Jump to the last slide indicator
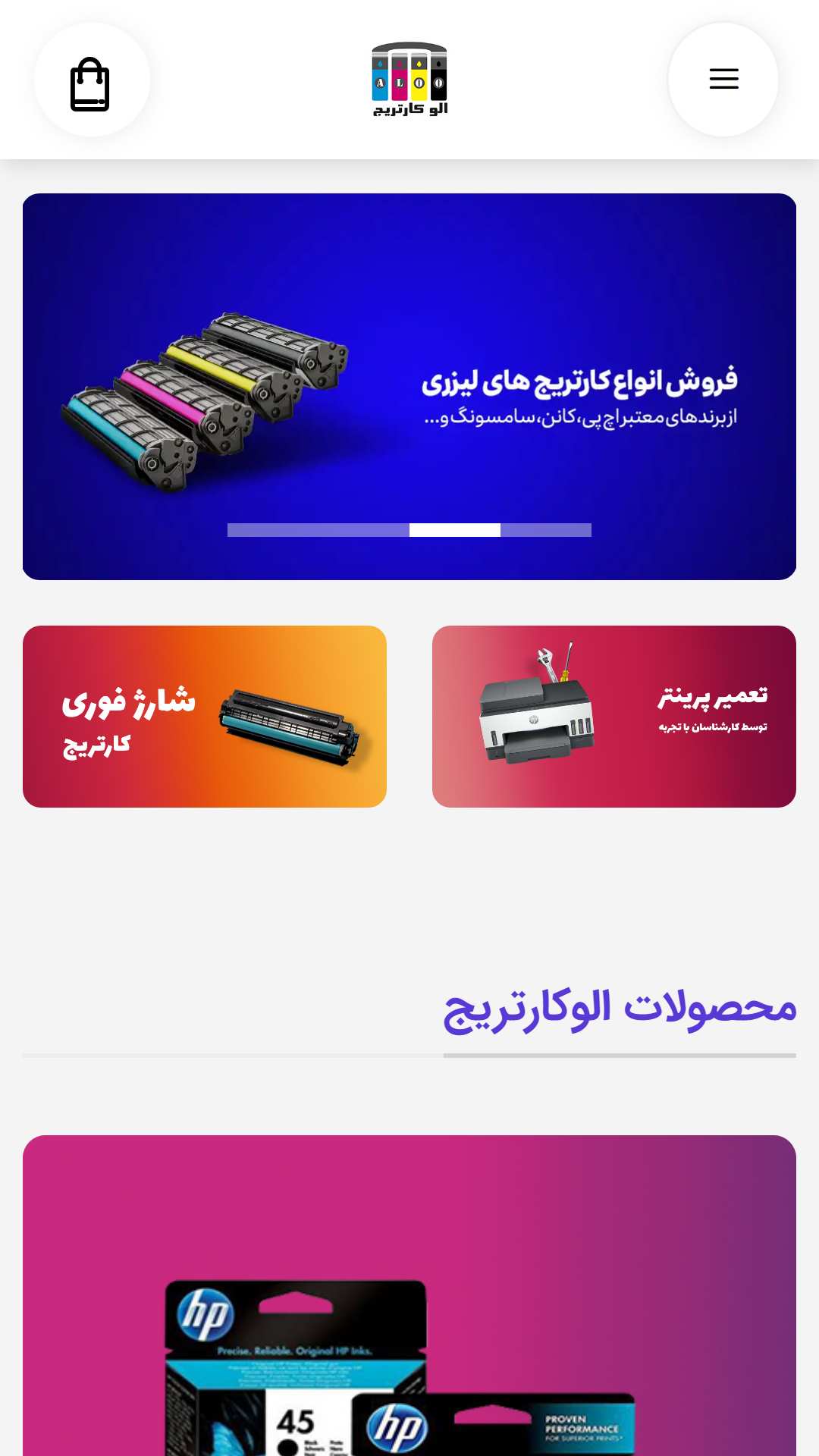Image resolution: width=819 pixels, height=1456 pixels. pyautogui.click(x=546, y=530)
